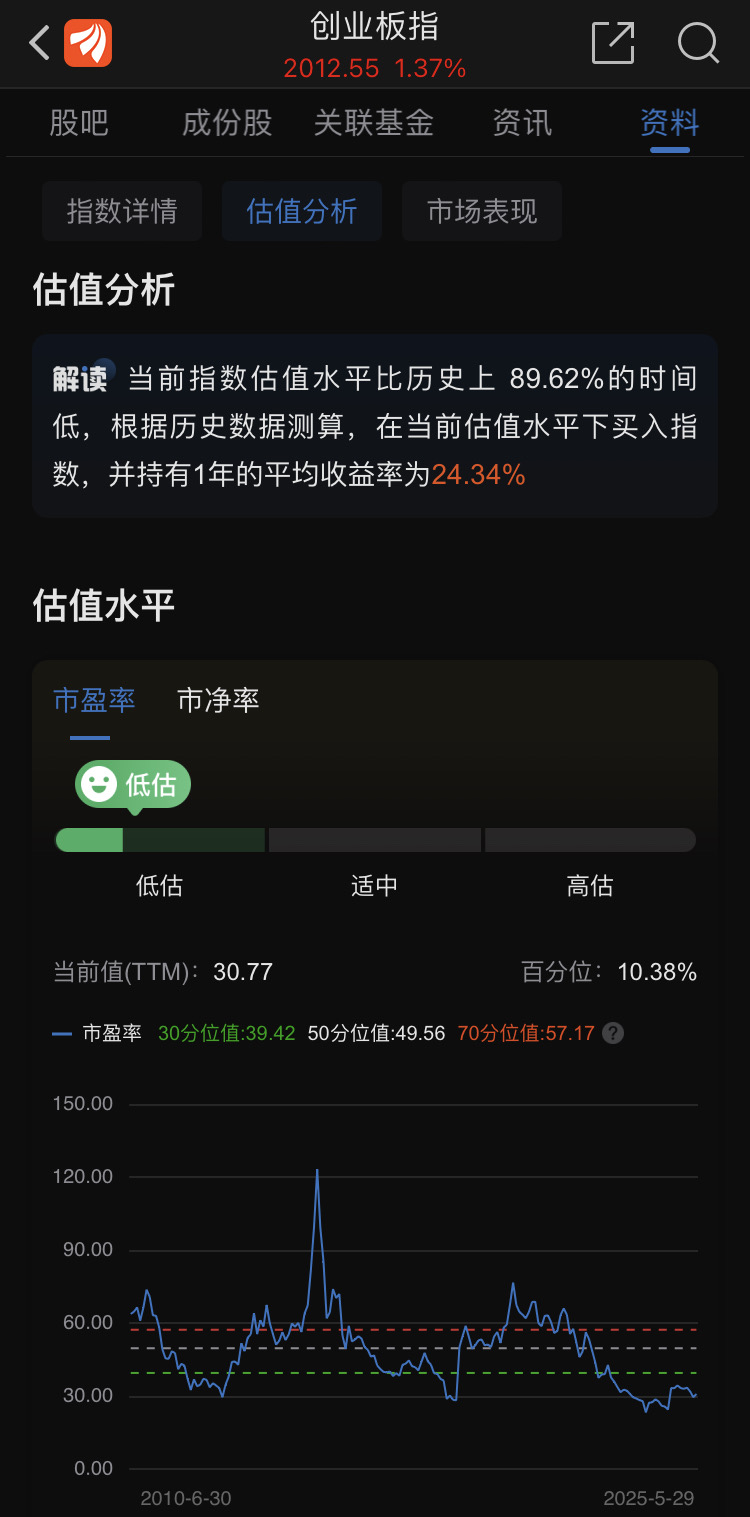The image size is (750, 1517).
Task: Show the 指数详情 section
Action: point(122,211)
